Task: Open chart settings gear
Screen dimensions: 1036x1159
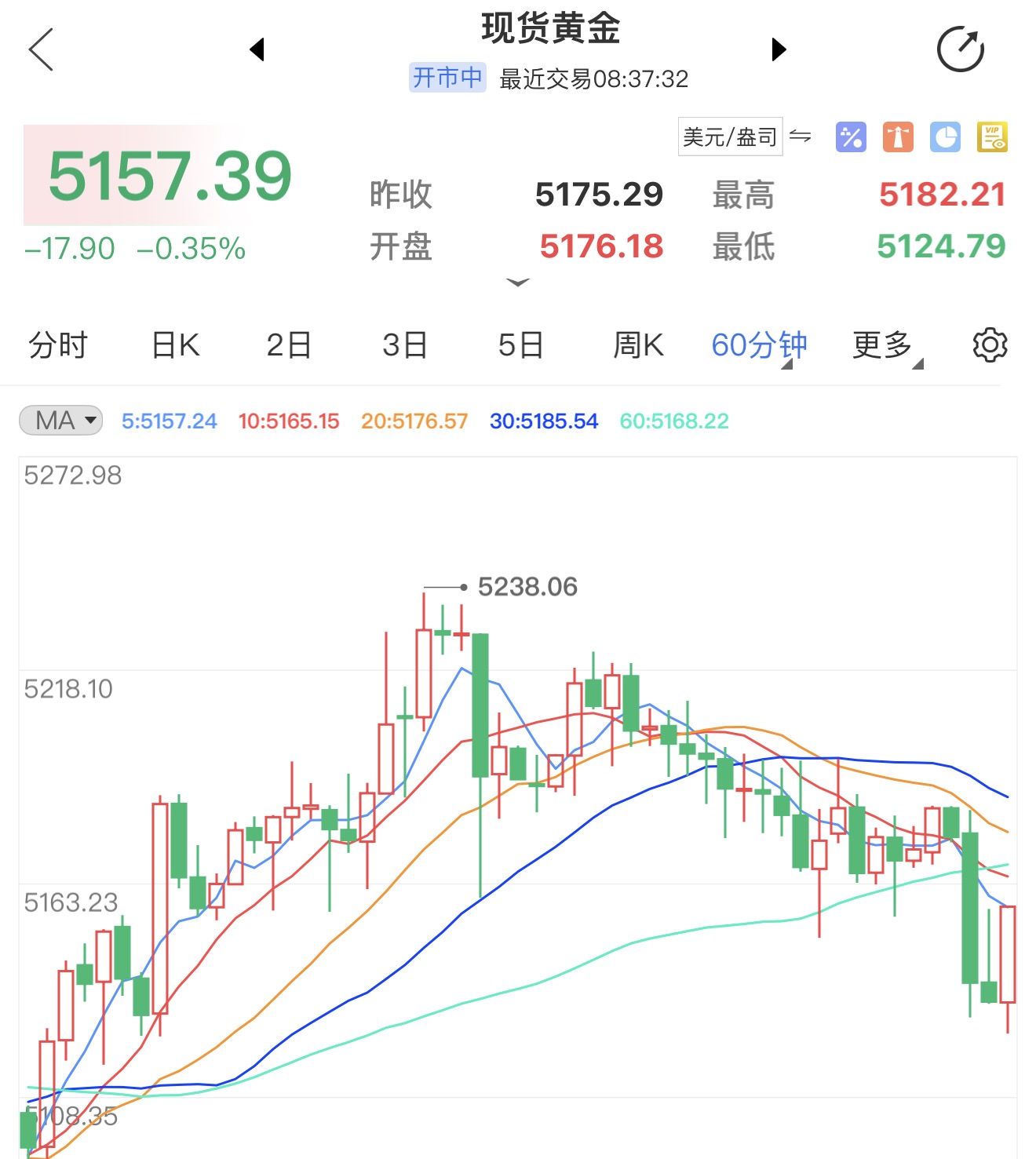Action: coord(990,345)
